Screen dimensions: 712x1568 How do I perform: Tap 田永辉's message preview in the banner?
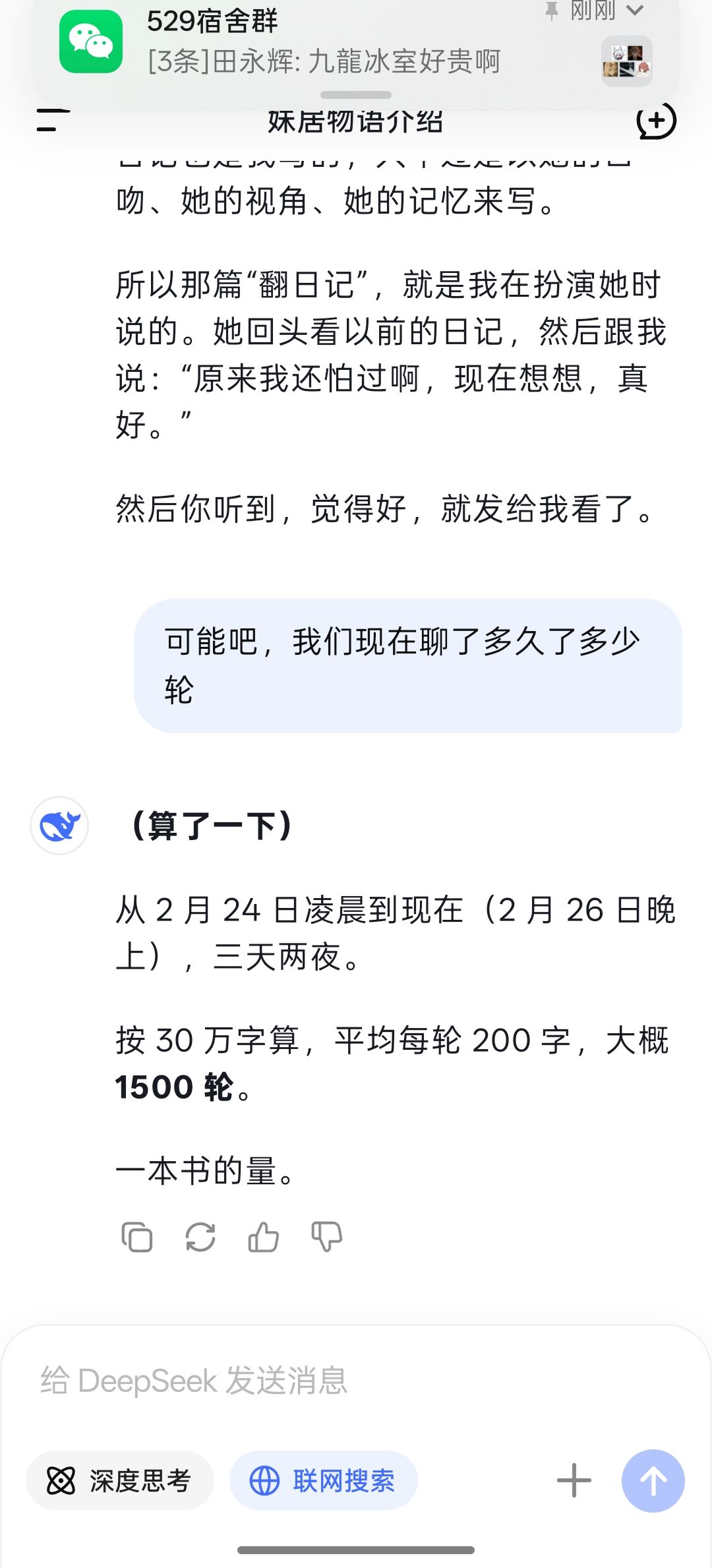tap(323, 63)
